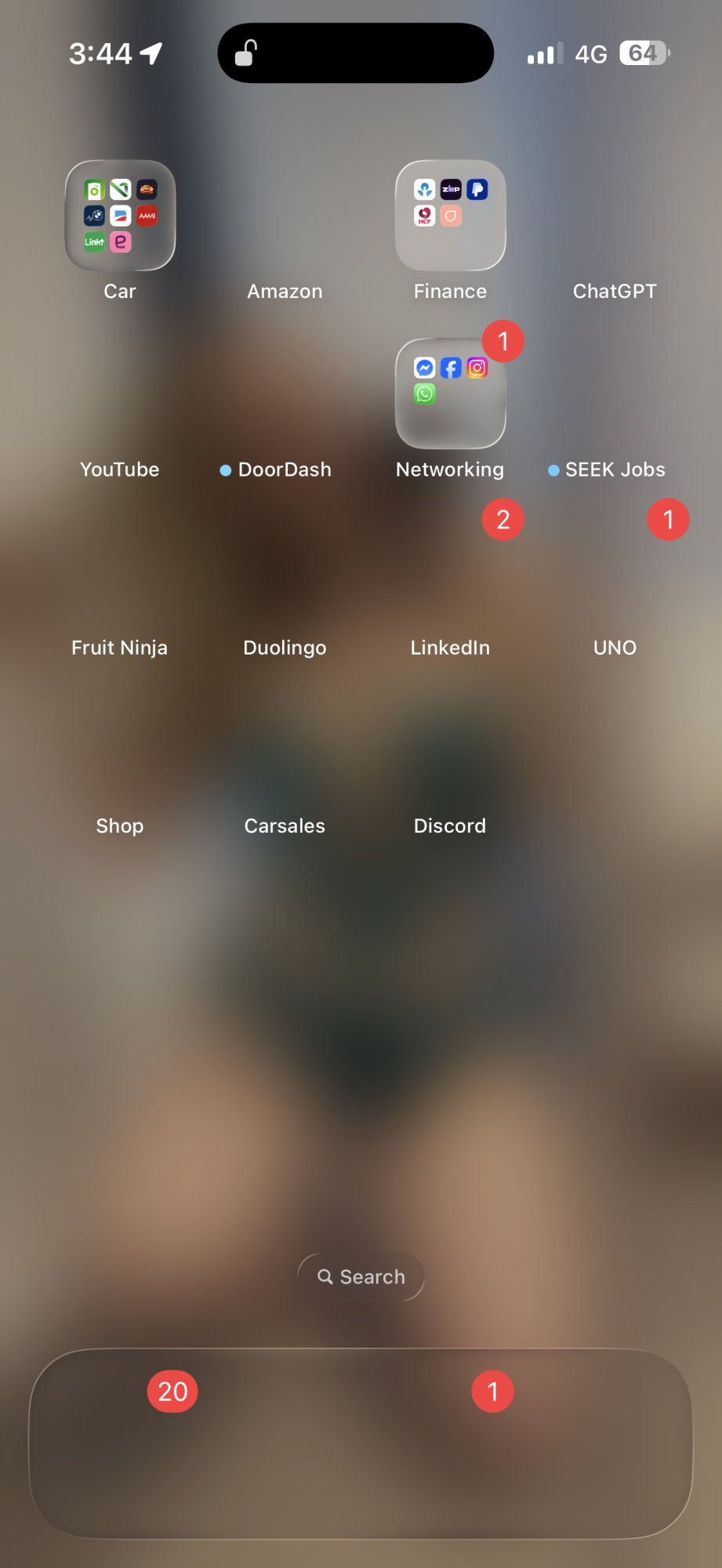722x1568 pixels.
Task: Open SEEK Jobs
Action: (x=615, y=394)
